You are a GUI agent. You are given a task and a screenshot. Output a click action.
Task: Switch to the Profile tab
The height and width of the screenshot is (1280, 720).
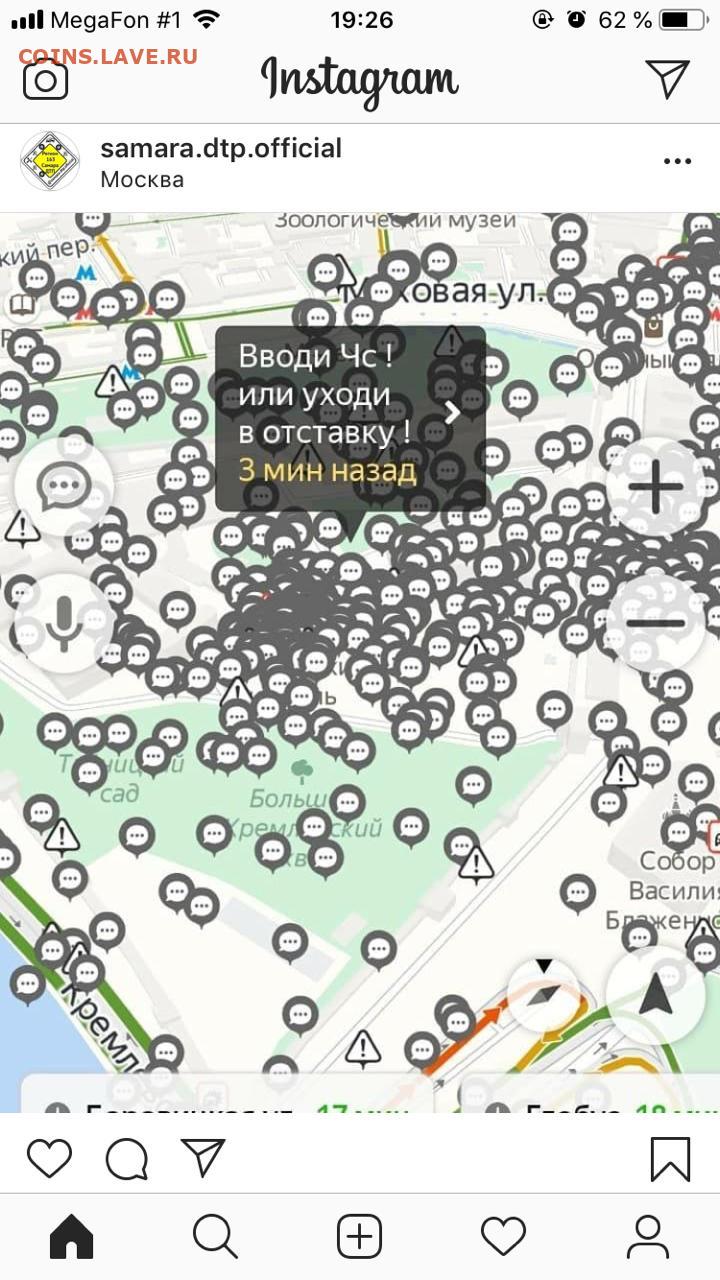(x=648, y=1237)
